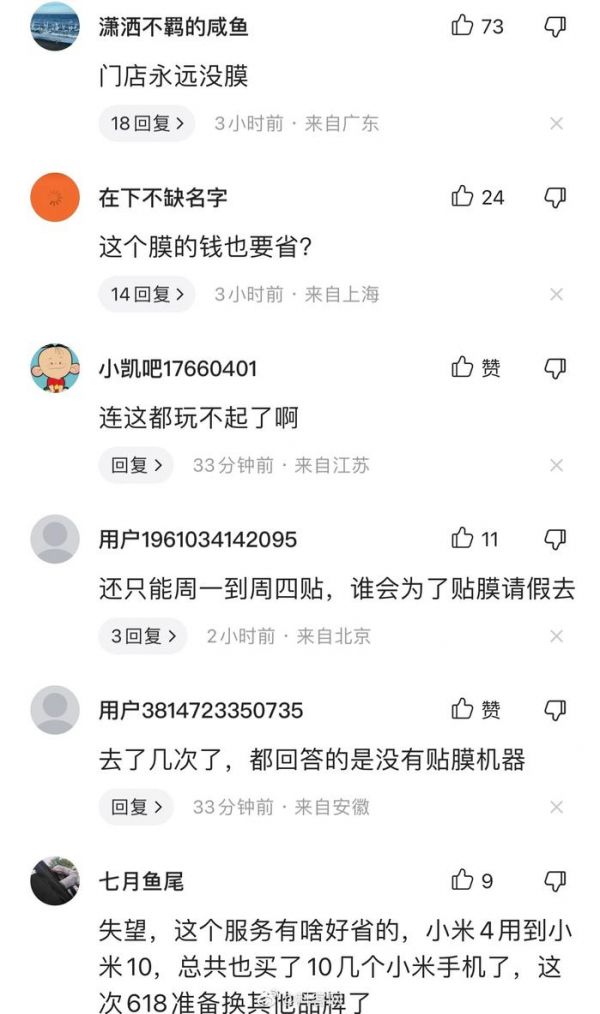600x1014 pixels.
Task: Like 七月鱼尾's comment
Action: click(x=462, y=880)
